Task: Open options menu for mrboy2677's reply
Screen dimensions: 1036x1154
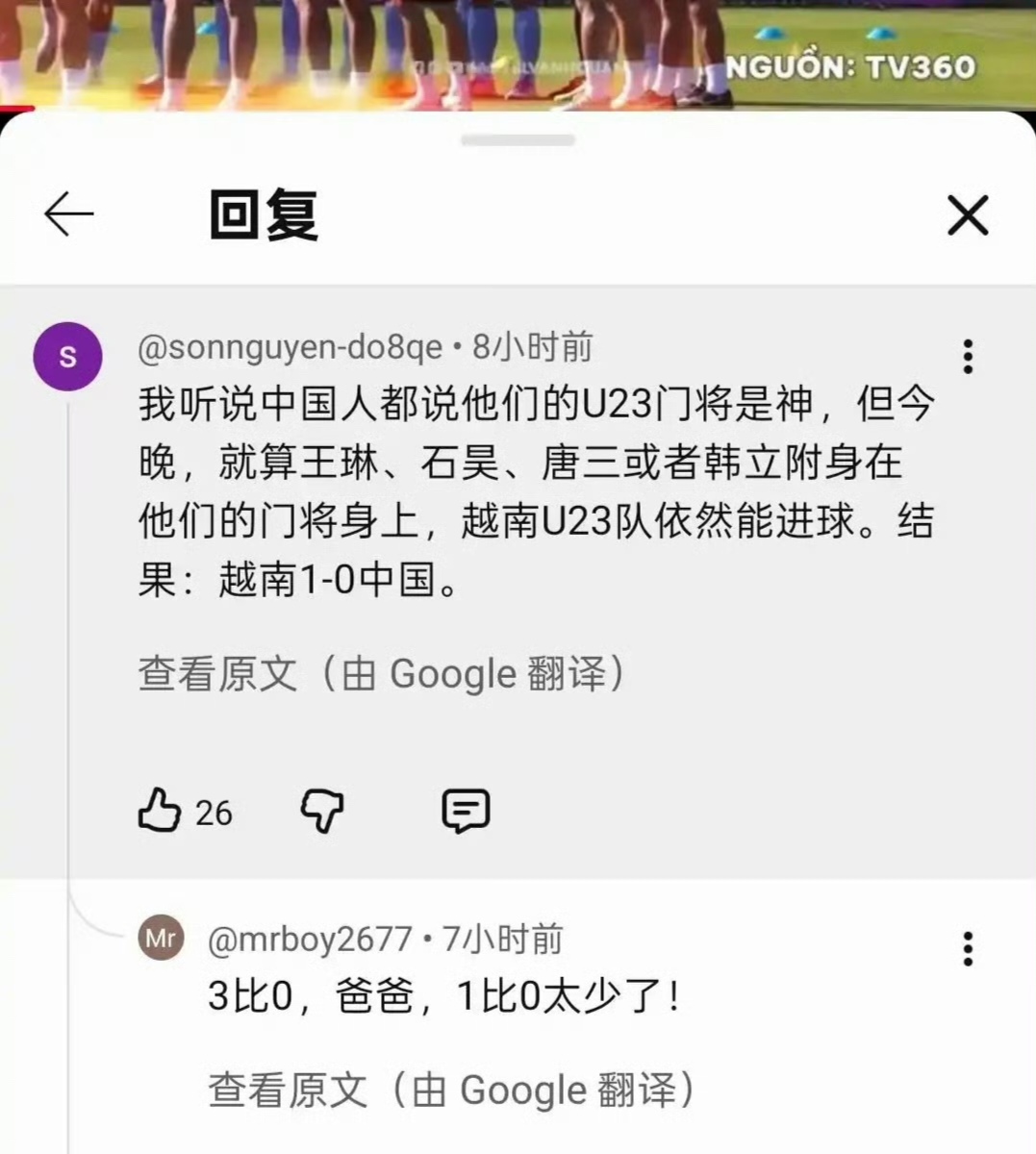Action: point(968,949)
